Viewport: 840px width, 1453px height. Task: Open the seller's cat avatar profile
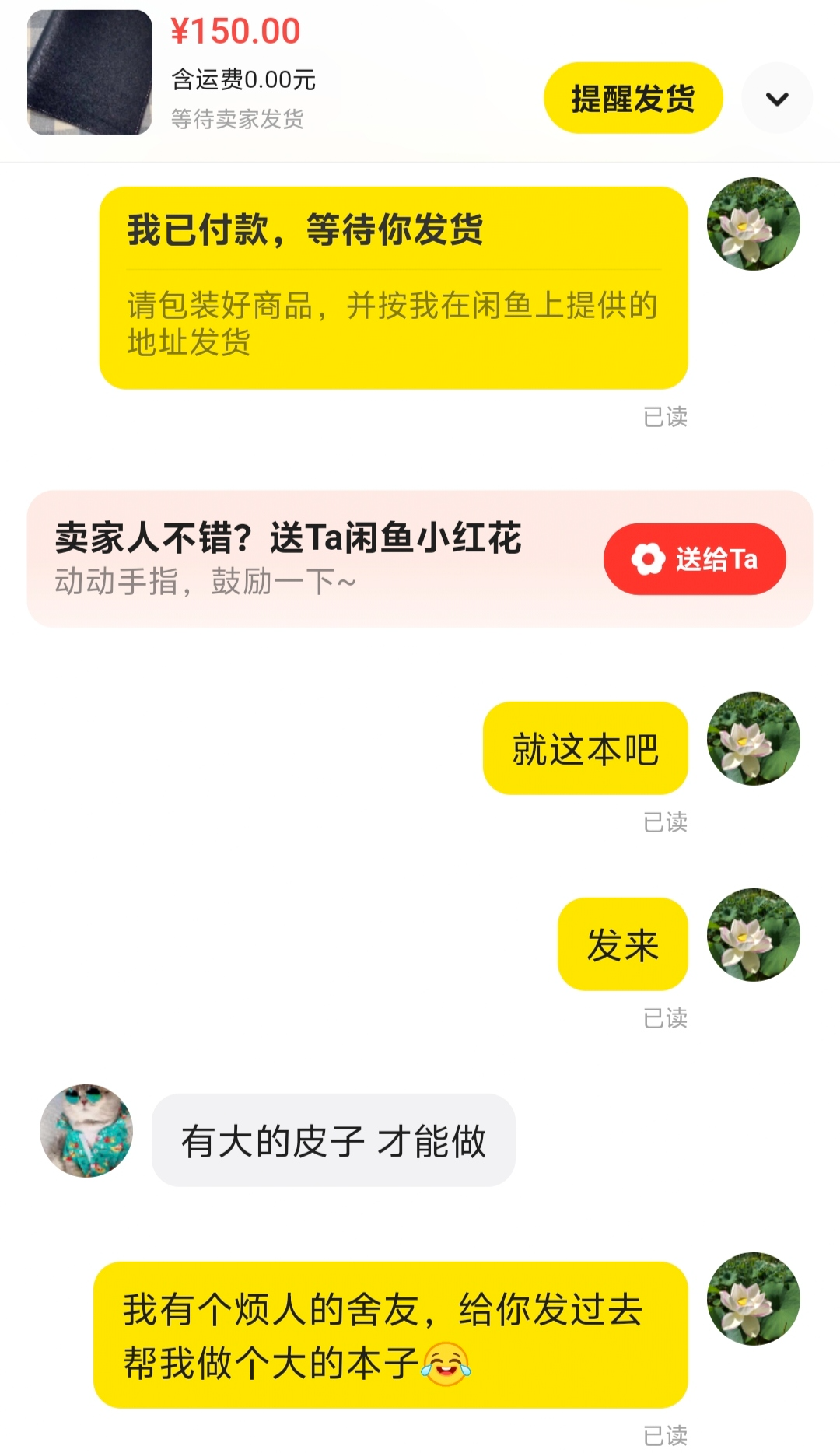tap(86, 1130)
